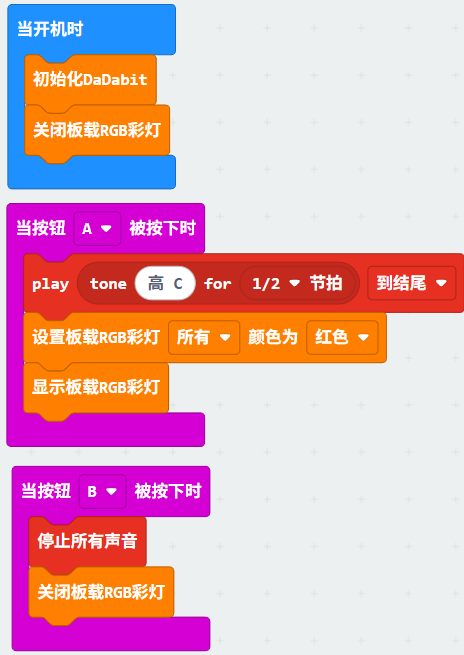Select the 显示板载RGB彩灯 block
464x655 pixels.
(96, 387)
